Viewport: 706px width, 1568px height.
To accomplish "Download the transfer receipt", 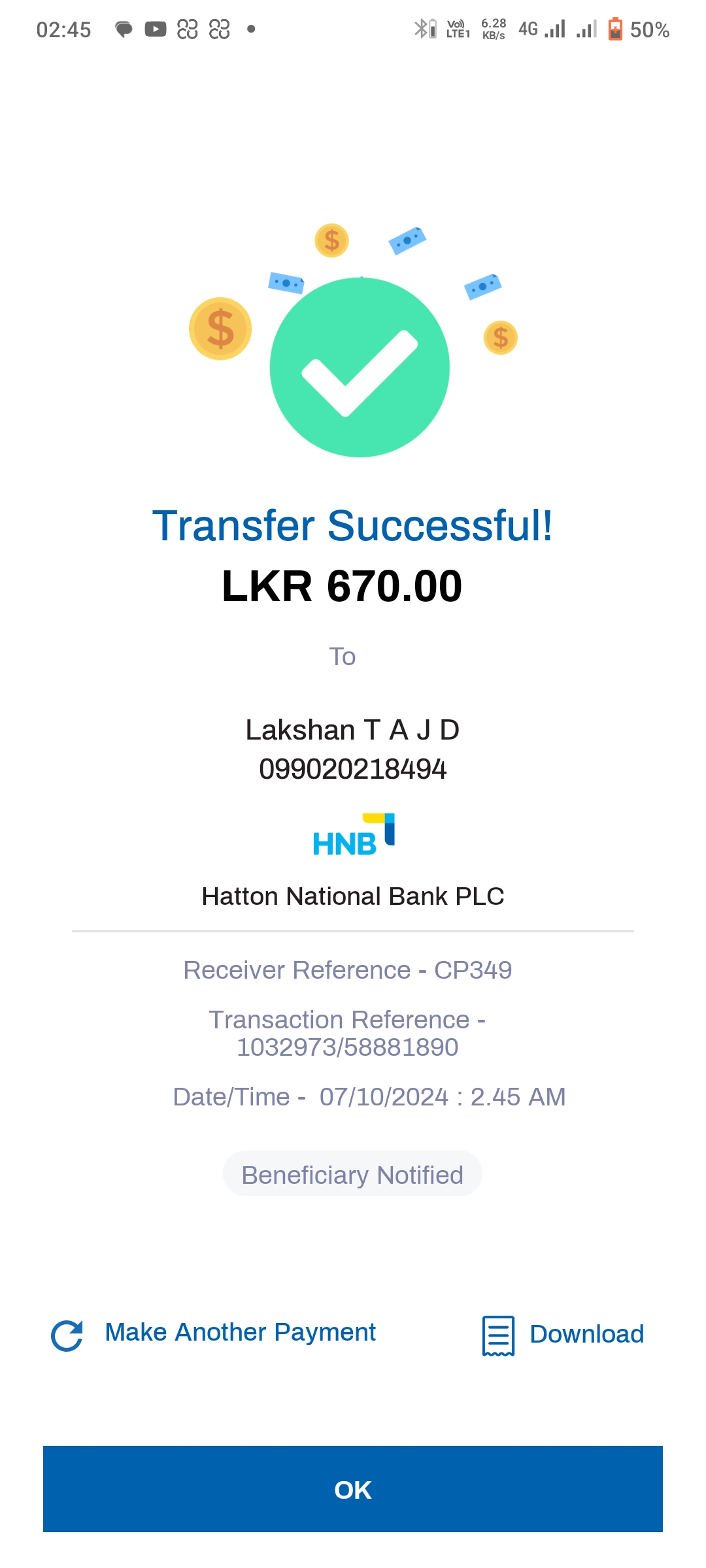I will [x=563, y=1335].
